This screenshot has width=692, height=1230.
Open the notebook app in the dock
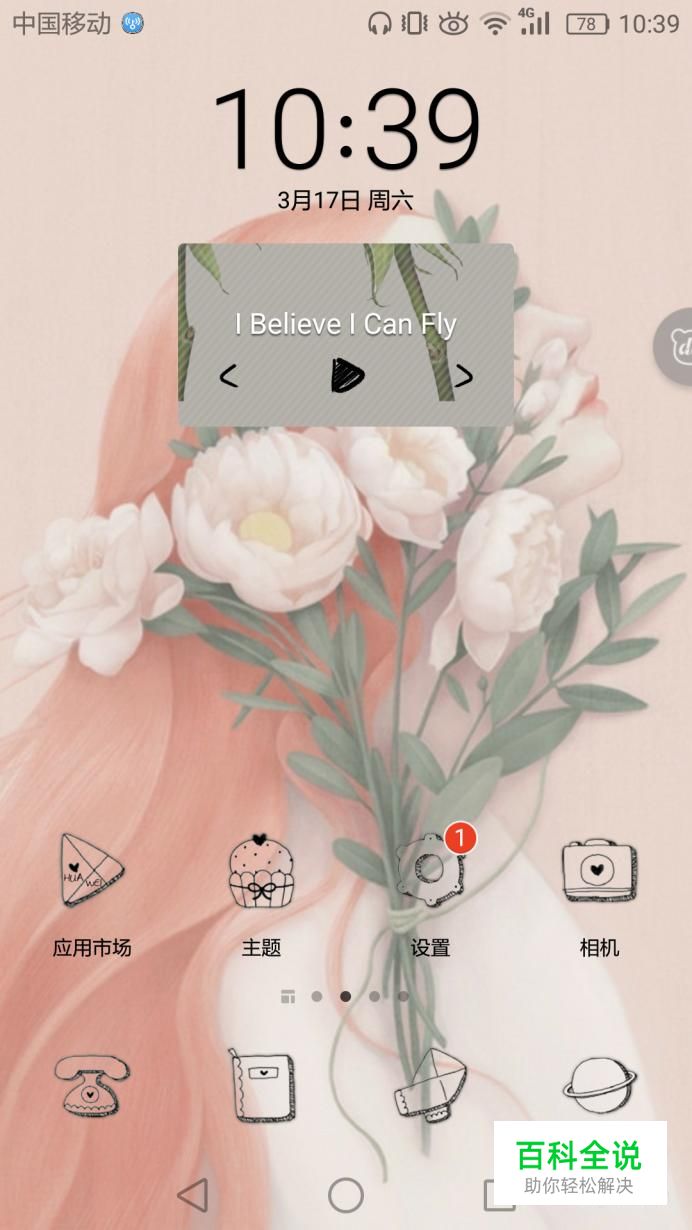click(261, 1085)
